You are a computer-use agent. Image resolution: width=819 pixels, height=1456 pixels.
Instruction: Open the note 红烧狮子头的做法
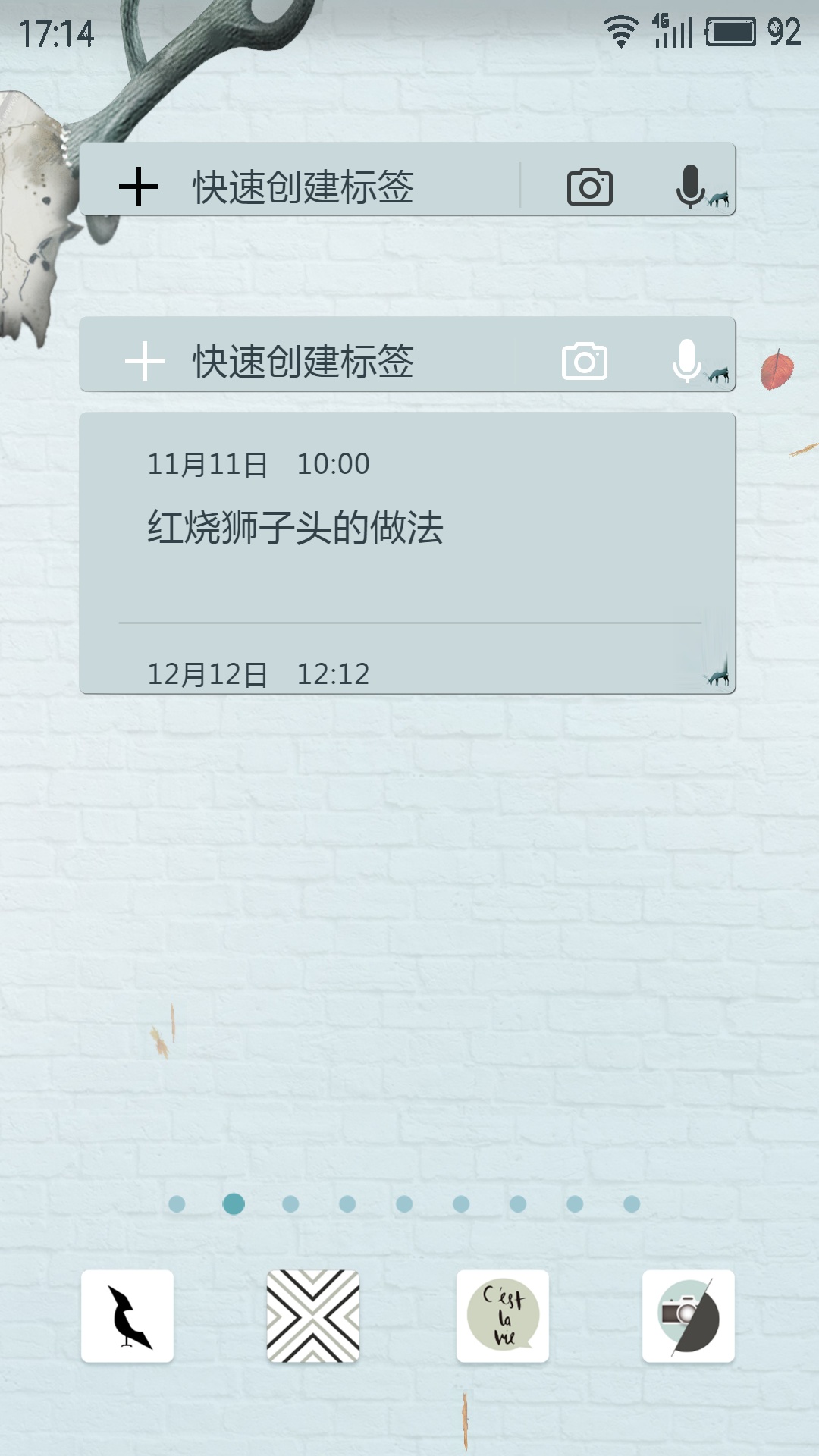pyautogui.click(x=296, y=527)
